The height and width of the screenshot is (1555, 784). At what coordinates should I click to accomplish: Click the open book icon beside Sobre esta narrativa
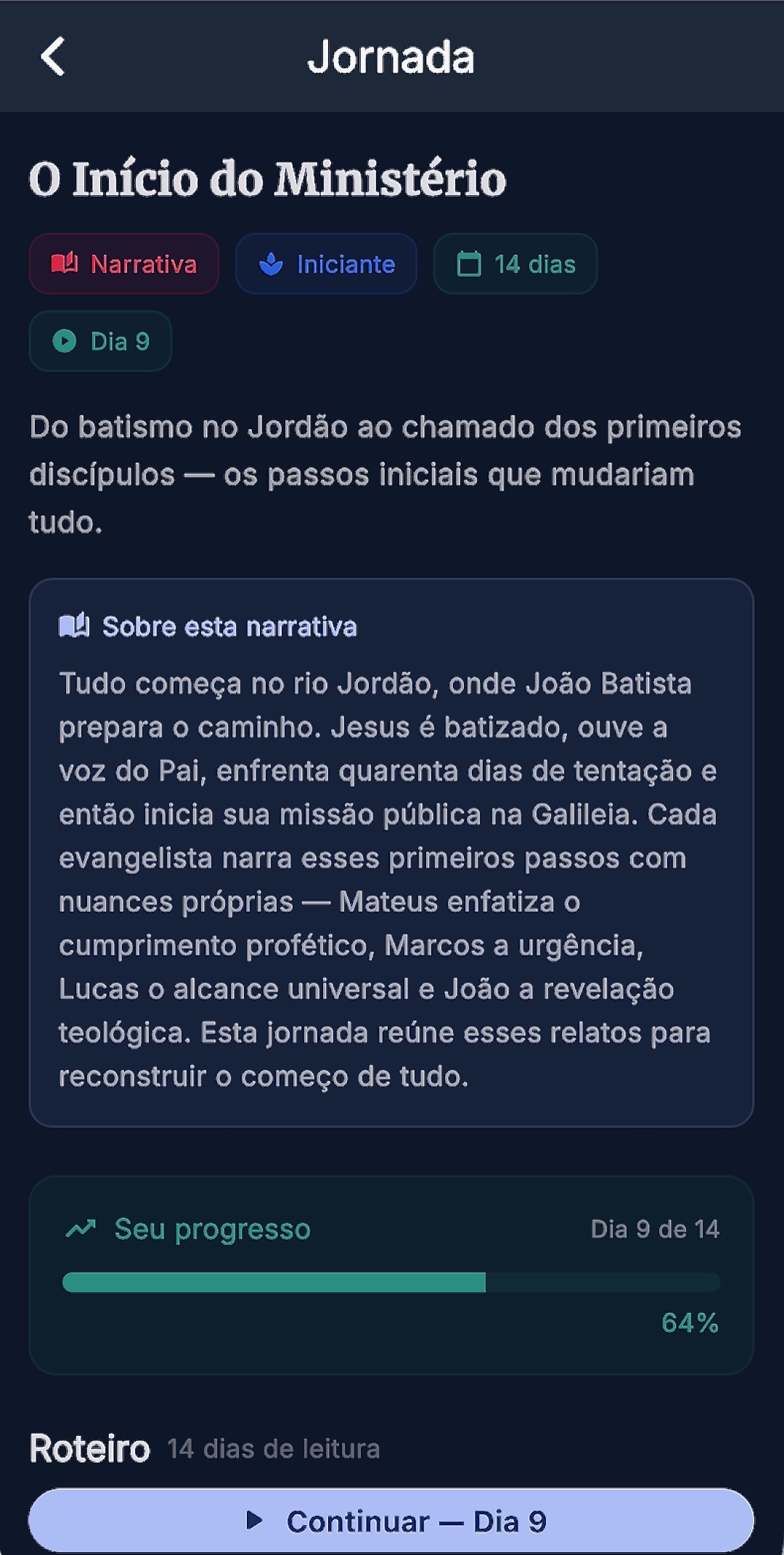coord(75,625)
